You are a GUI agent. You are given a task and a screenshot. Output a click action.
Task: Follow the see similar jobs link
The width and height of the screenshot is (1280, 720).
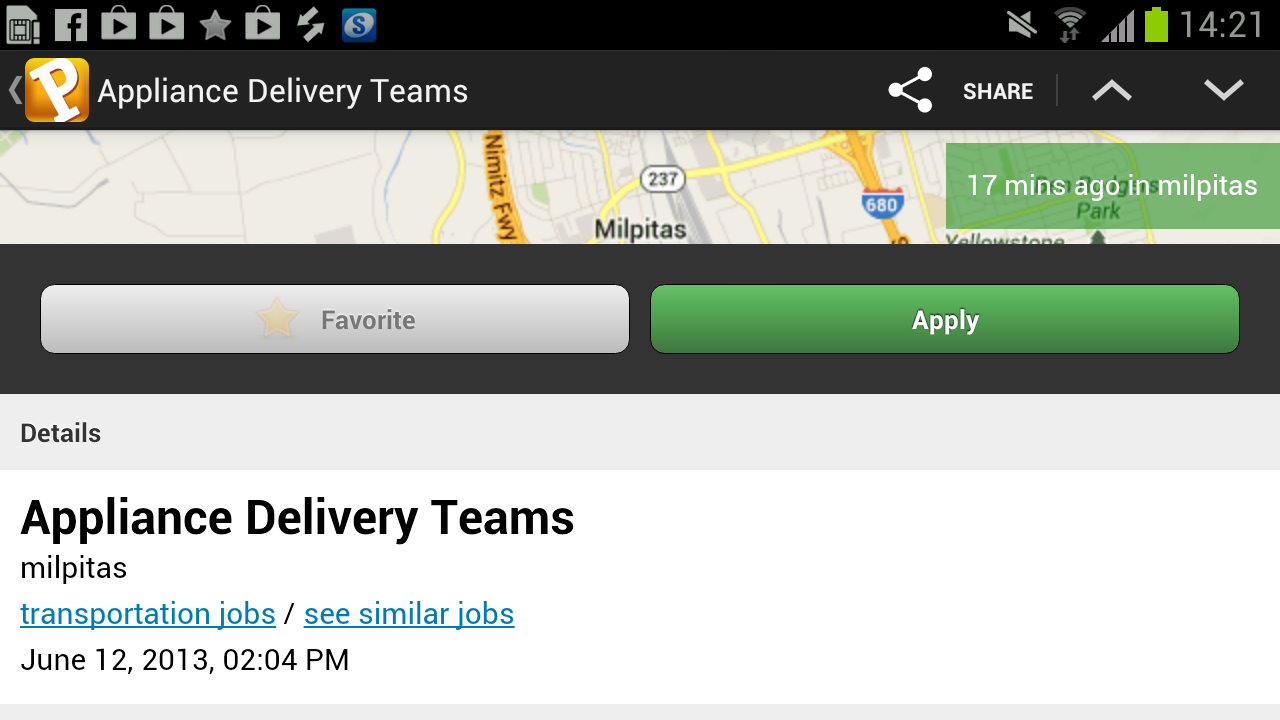pyautogui.click(x=409, y=613)
